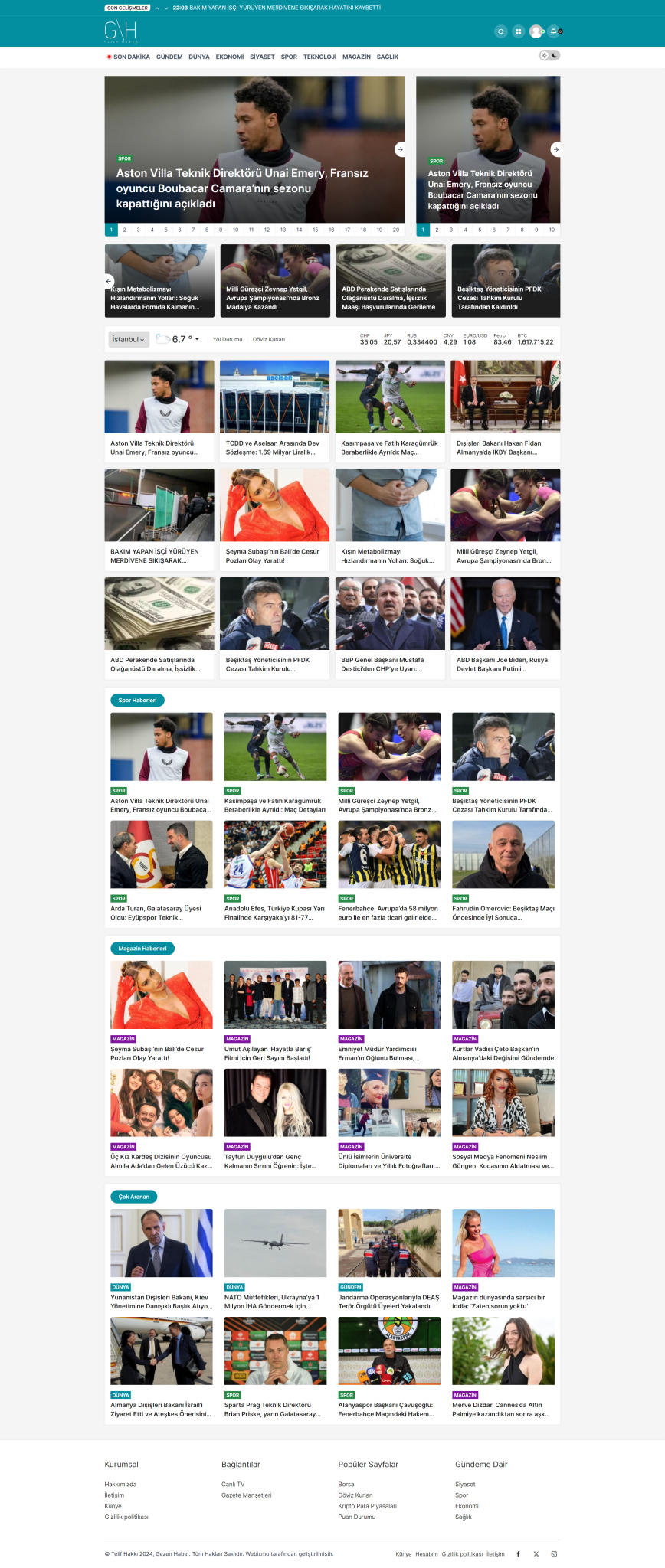Go to the EKONOMİ section
Viewport: 665px width, 1568px height.
click(230, 57)
